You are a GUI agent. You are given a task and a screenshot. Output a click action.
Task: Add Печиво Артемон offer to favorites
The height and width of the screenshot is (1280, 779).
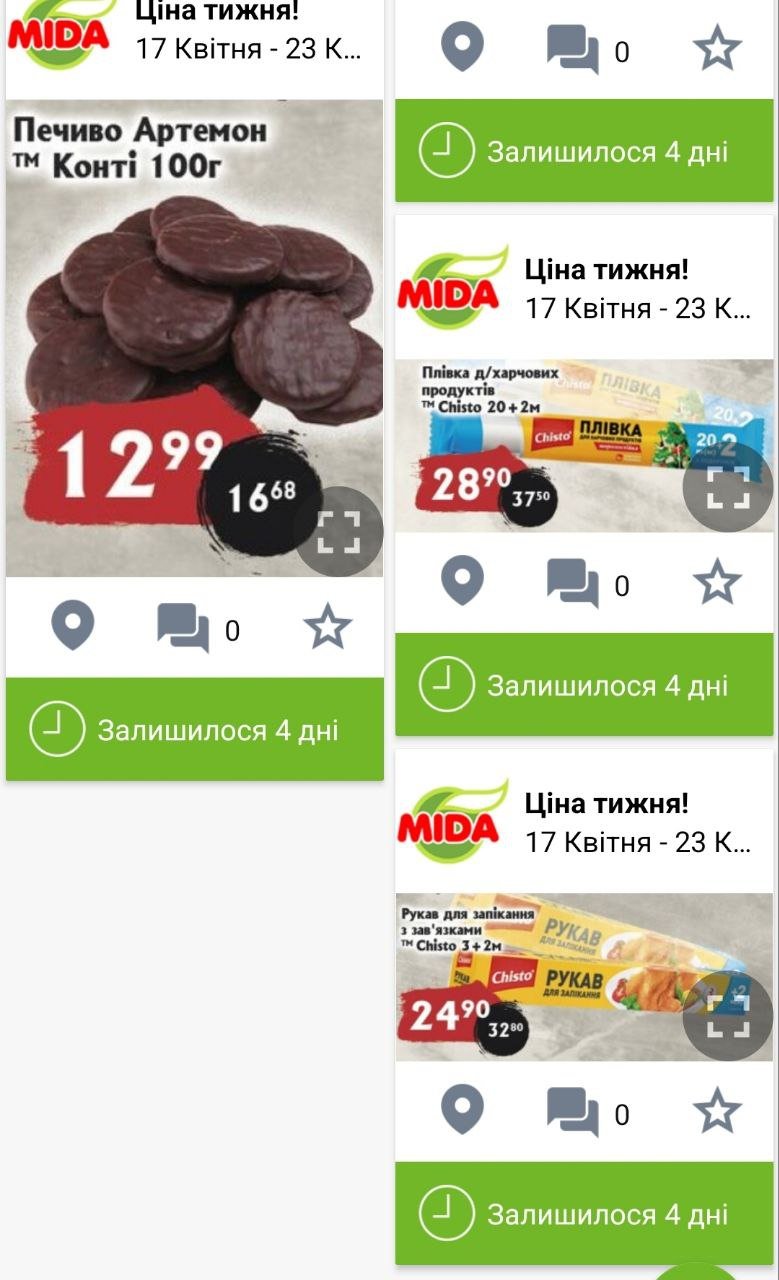tap(328, 627)
